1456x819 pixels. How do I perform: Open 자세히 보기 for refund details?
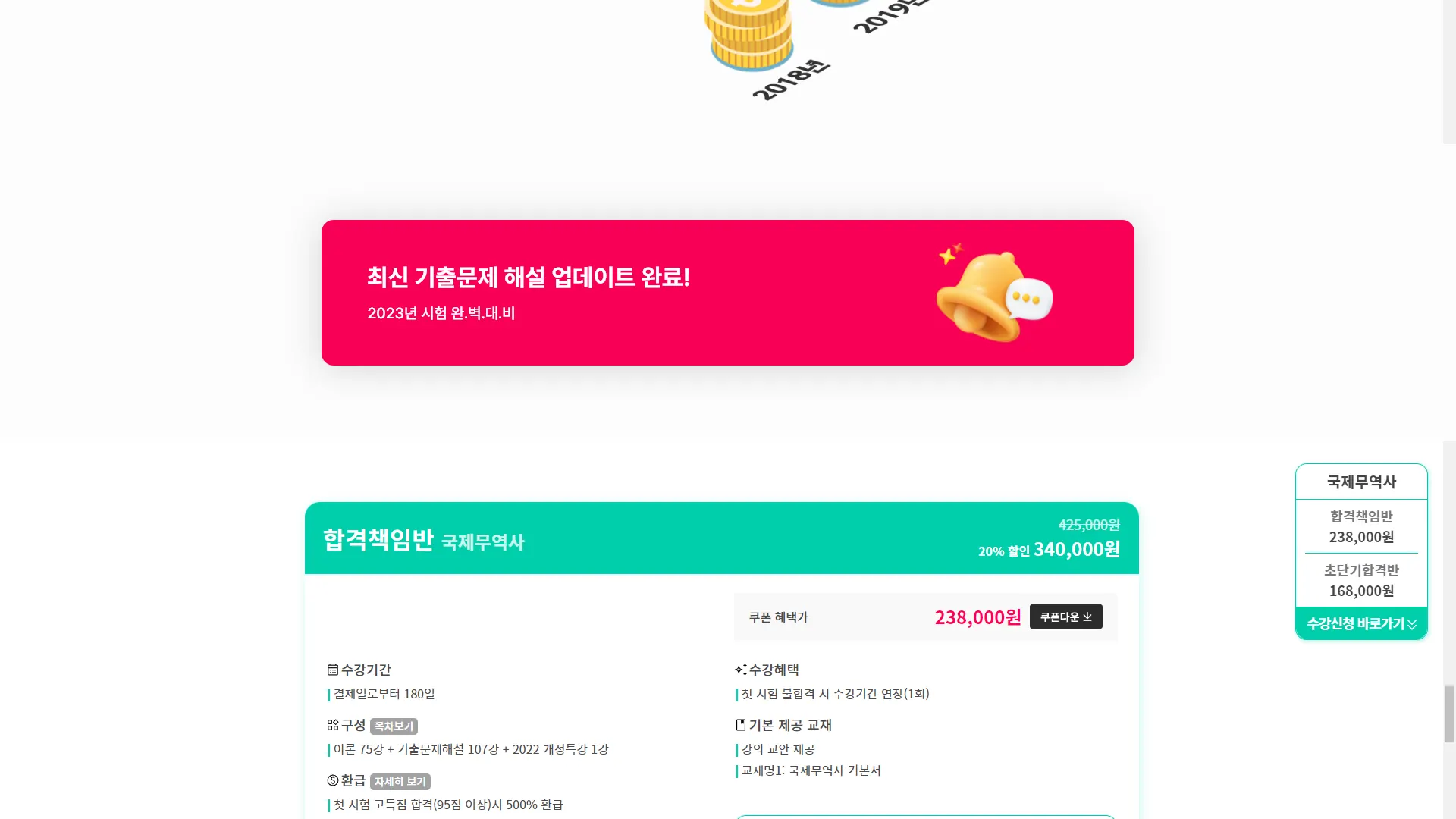pos(400,782)
